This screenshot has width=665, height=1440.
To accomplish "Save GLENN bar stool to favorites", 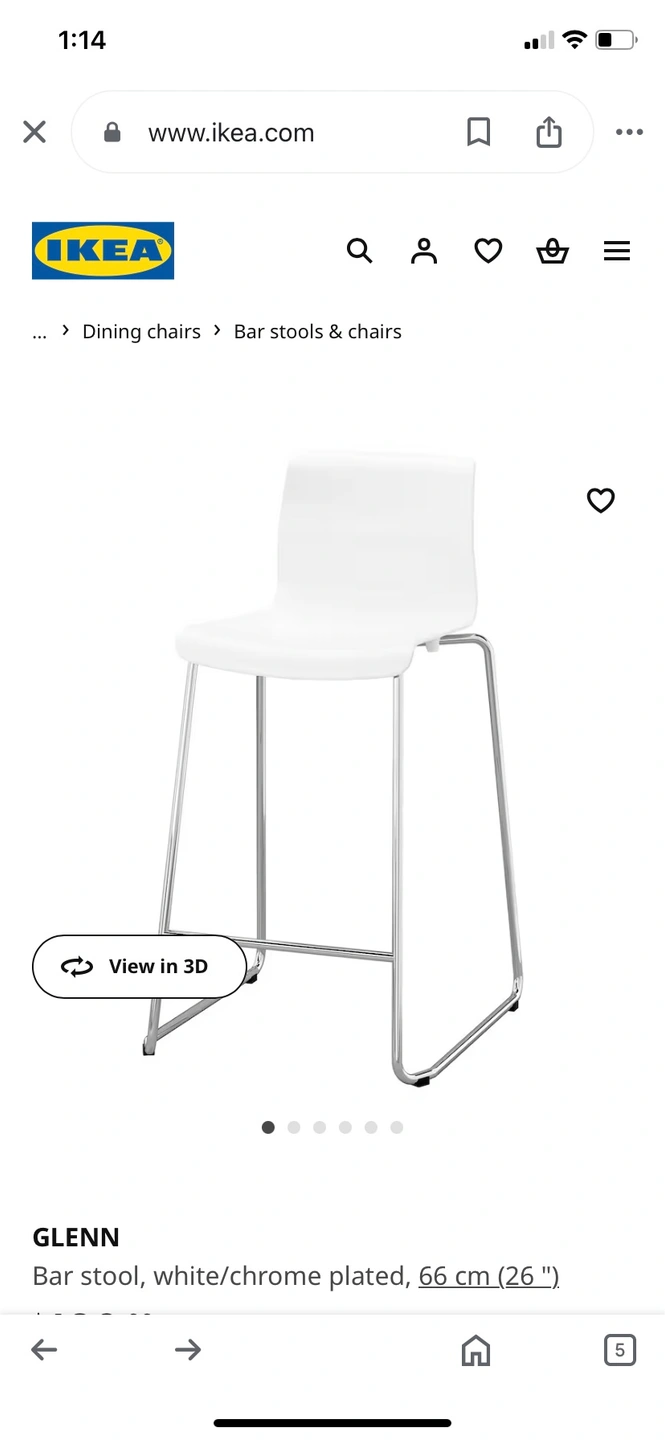I will point(601,500).
